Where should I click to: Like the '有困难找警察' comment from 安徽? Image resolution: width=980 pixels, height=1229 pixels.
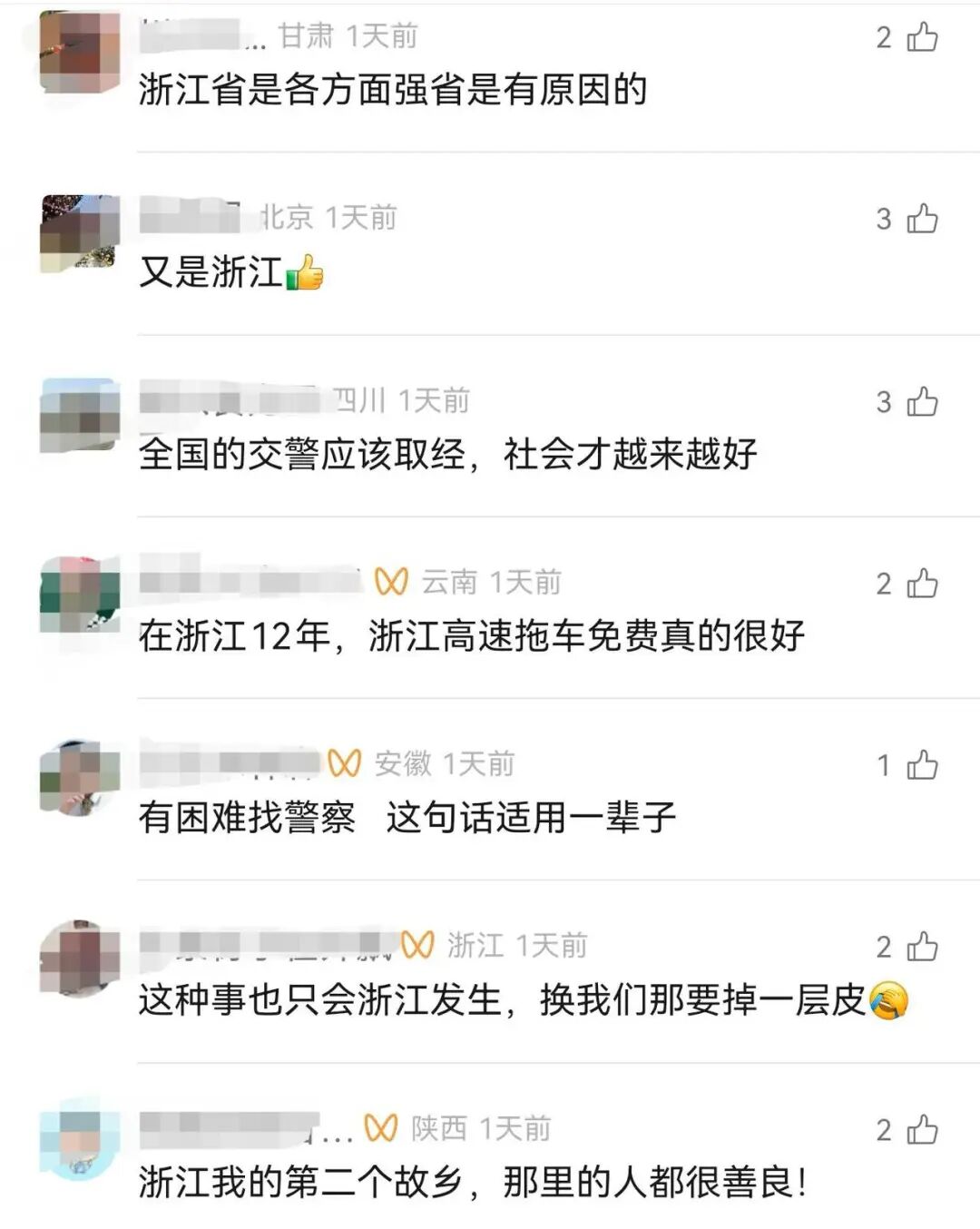tap(922, 765)
